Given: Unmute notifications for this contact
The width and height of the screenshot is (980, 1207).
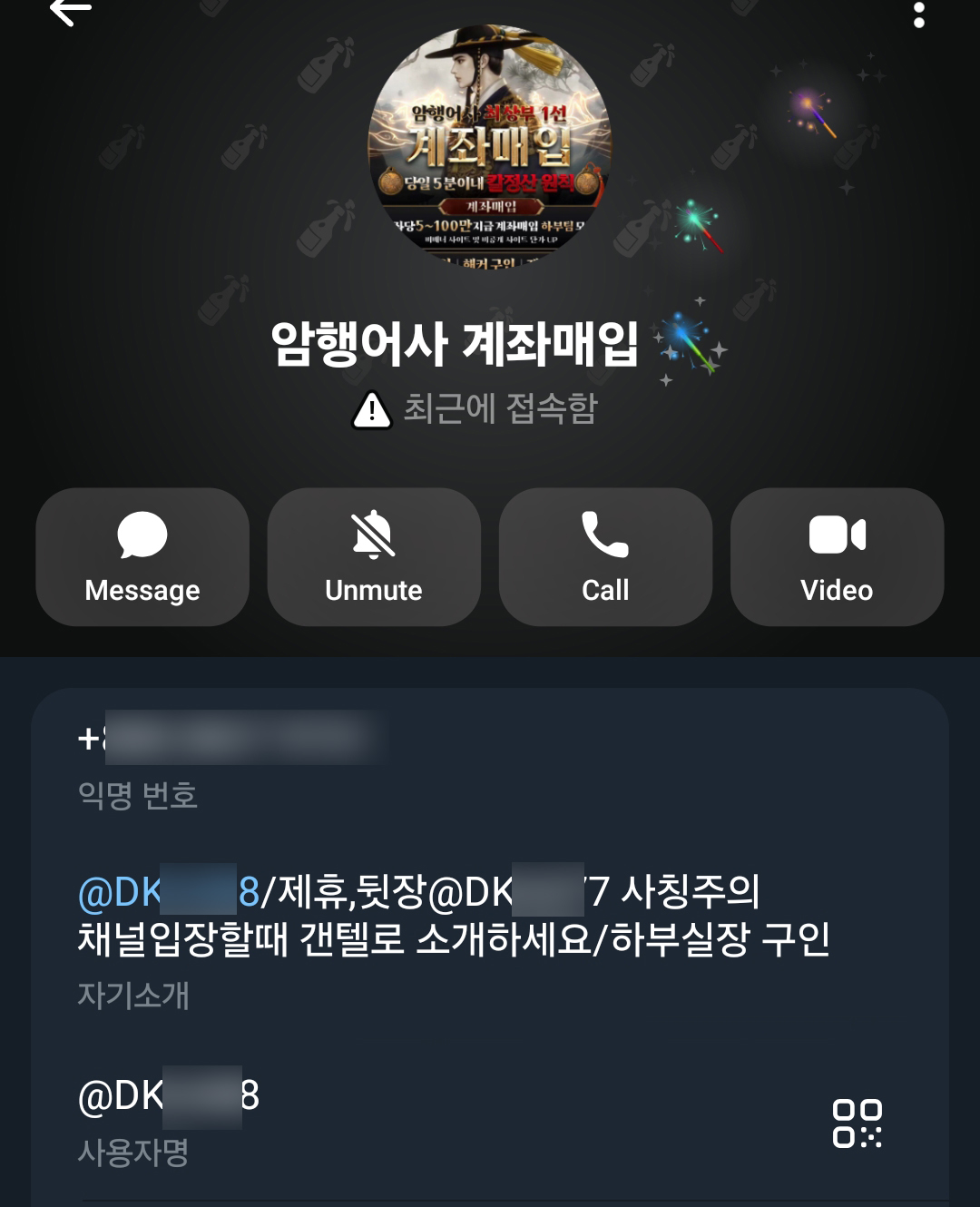Looking at the screenshot, I should tap(374, 556).
